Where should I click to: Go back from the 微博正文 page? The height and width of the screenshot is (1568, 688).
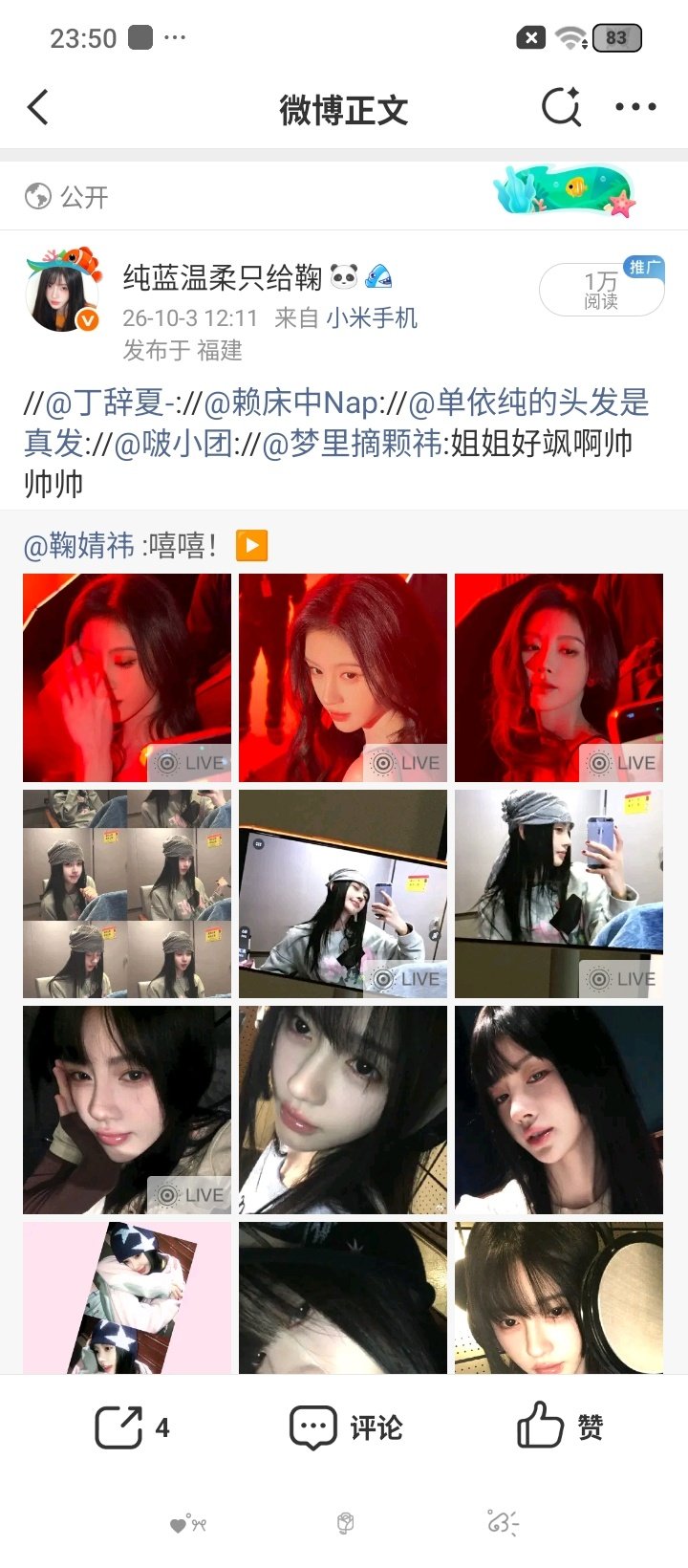click(38, 107)
